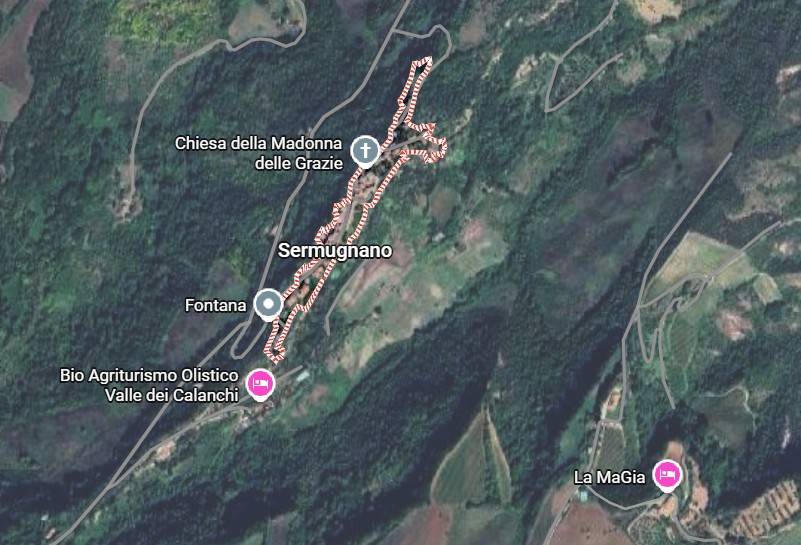Open the Bio Agriturismo Olistico lodging pin
Viewport: 801px width, 545px height.
click(x=261, y=383)
